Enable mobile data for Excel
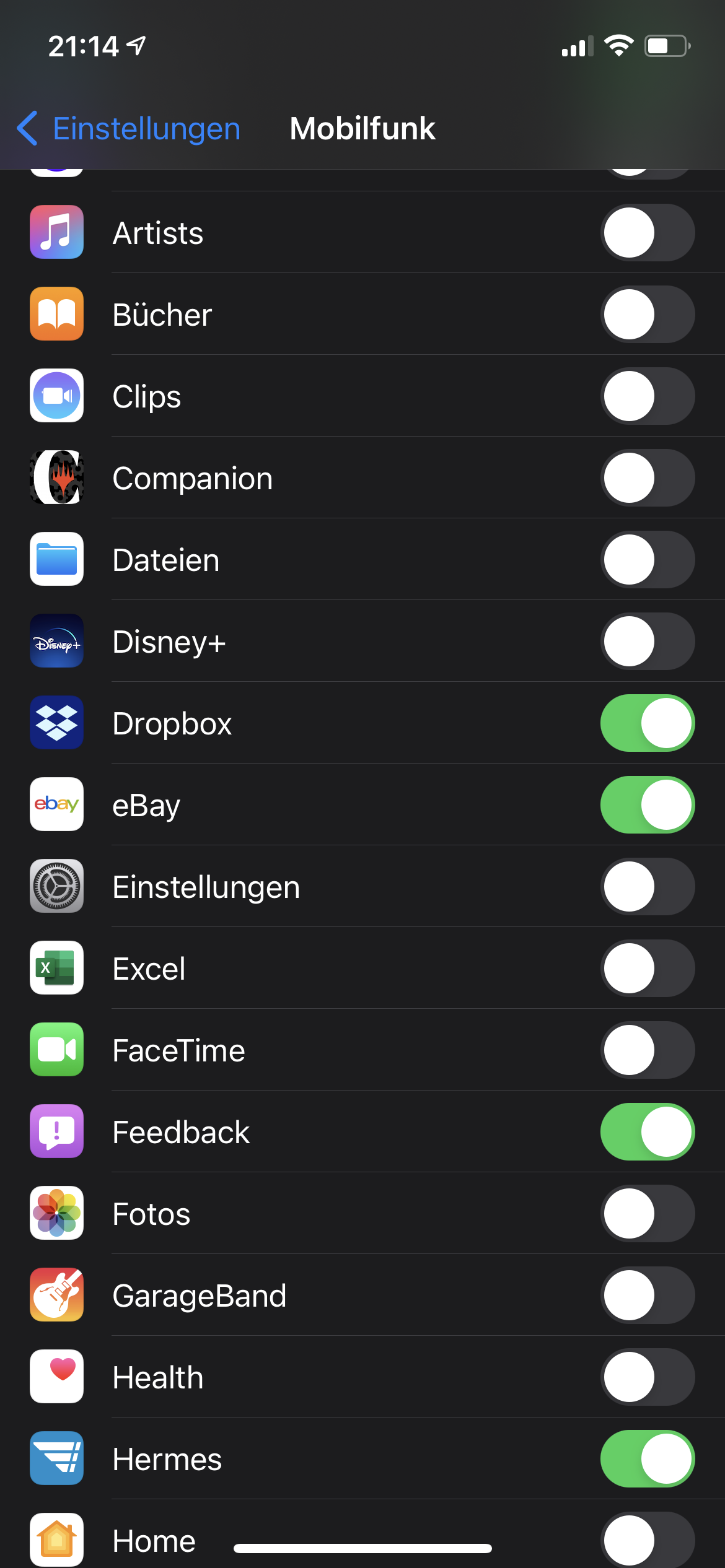 click(647, 969)
